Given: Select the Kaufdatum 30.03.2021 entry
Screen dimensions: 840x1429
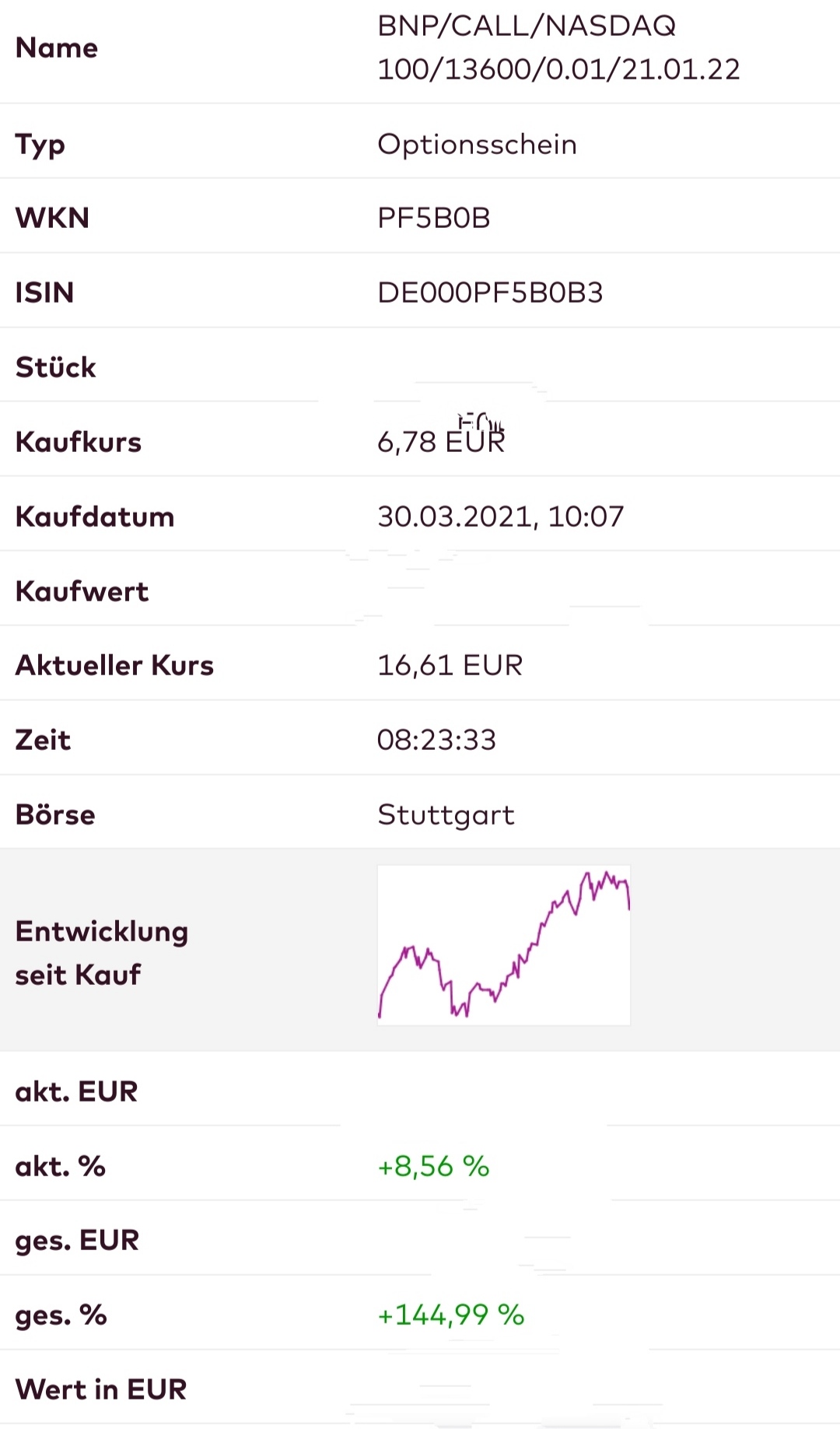Looking at the screenshot, I should [x=500, y=516].
